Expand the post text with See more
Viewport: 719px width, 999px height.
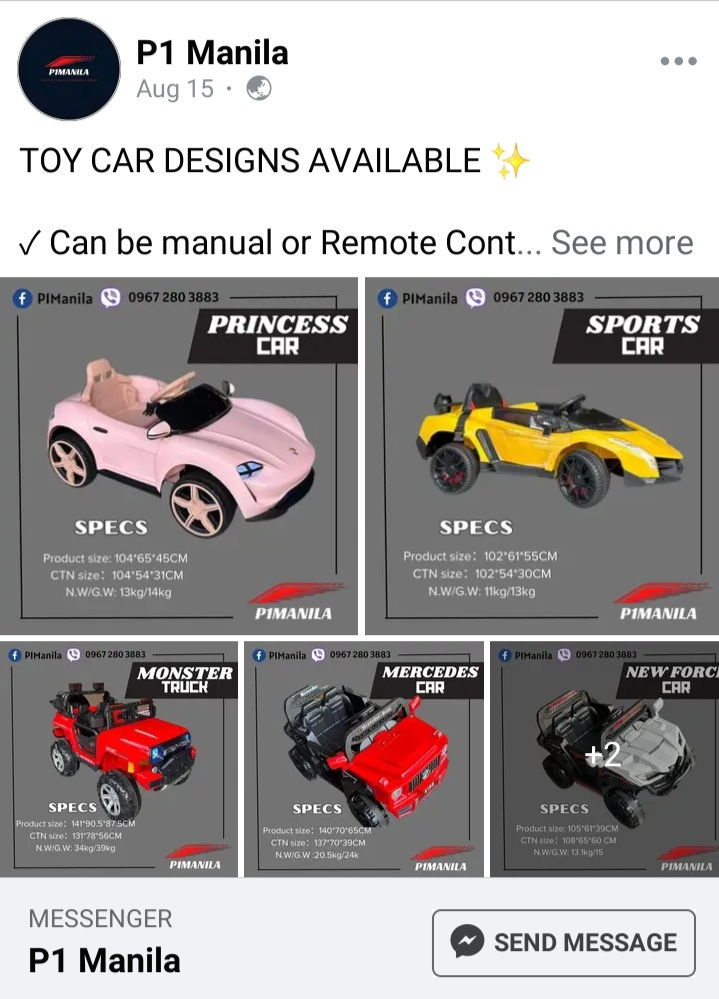tap(622, 243)
